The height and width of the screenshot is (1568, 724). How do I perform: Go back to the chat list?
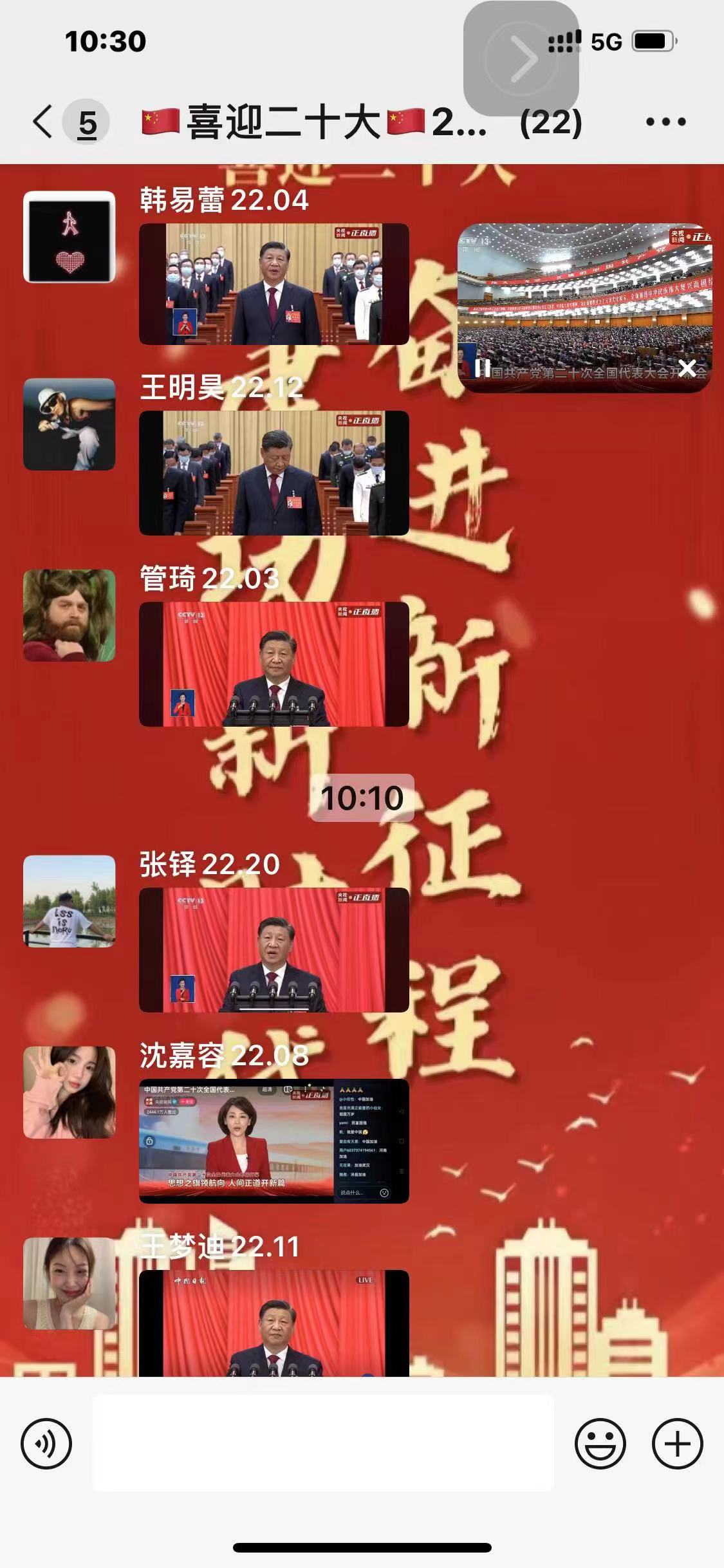44,122
